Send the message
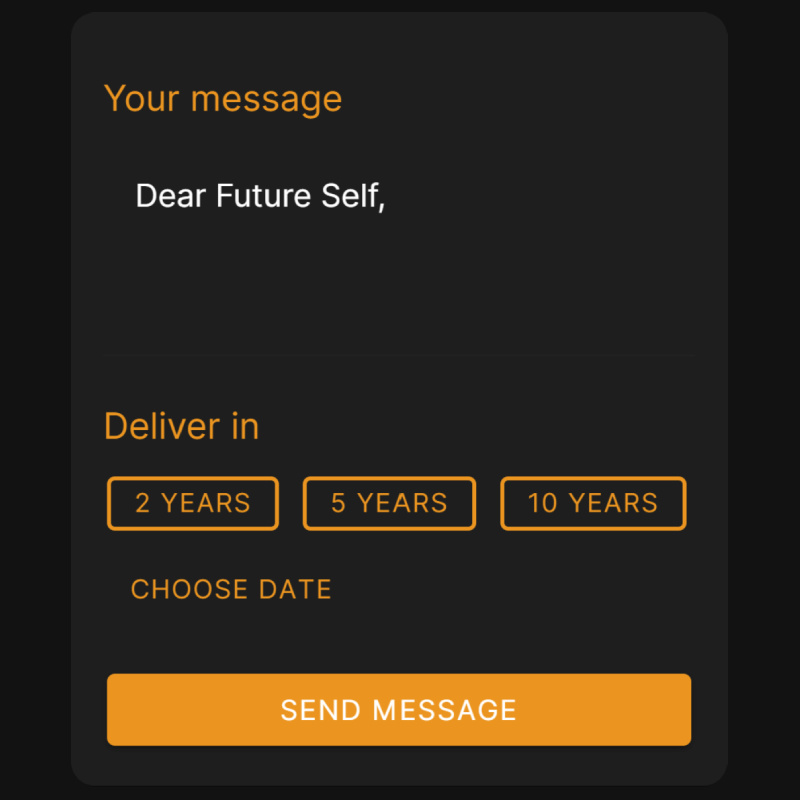Image resolution: width=800 pixels, height=800 pixels. (399, 710)
